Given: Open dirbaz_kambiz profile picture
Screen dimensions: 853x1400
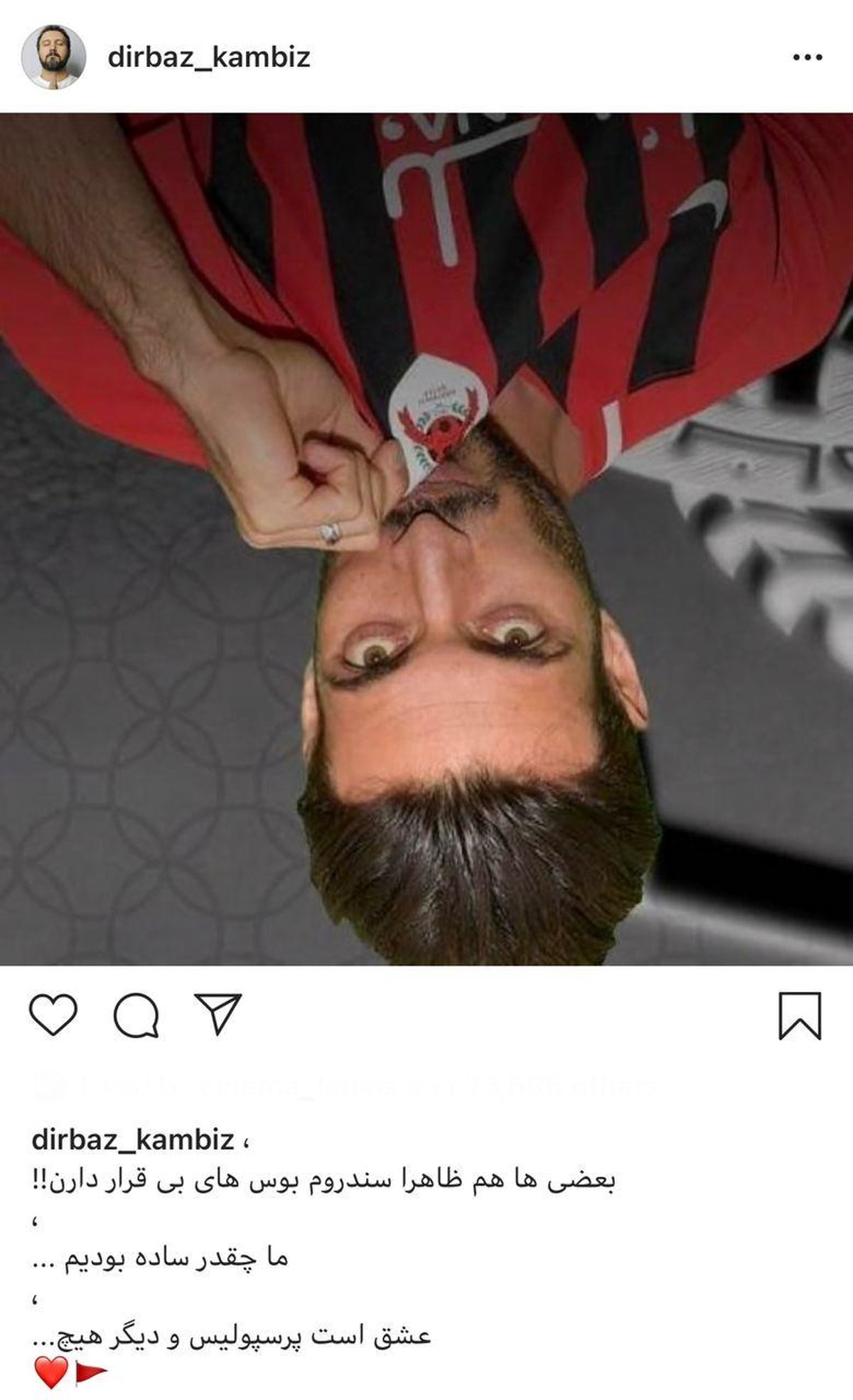Looking at the screenshot, I should 53,58.
